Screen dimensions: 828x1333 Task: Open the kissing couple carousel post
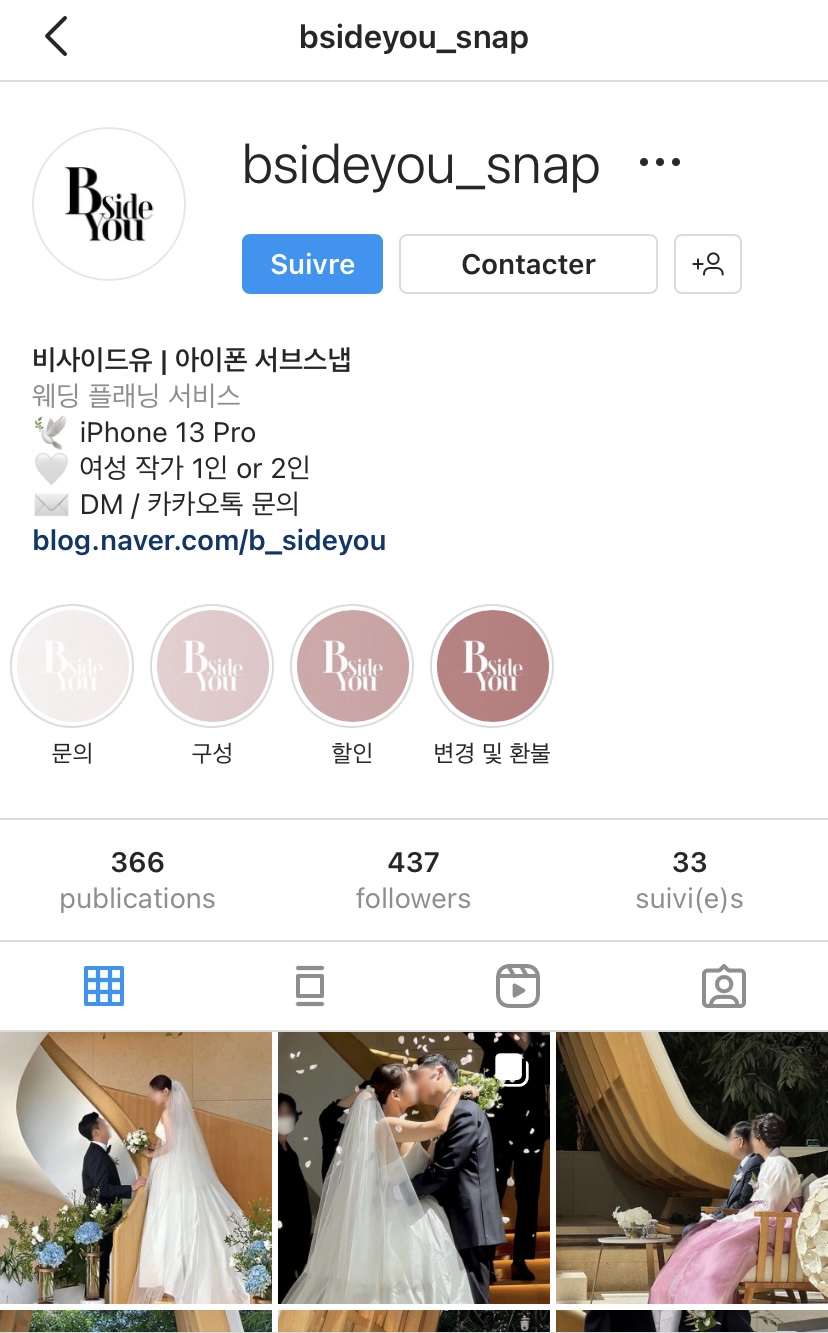point(413,1168)
